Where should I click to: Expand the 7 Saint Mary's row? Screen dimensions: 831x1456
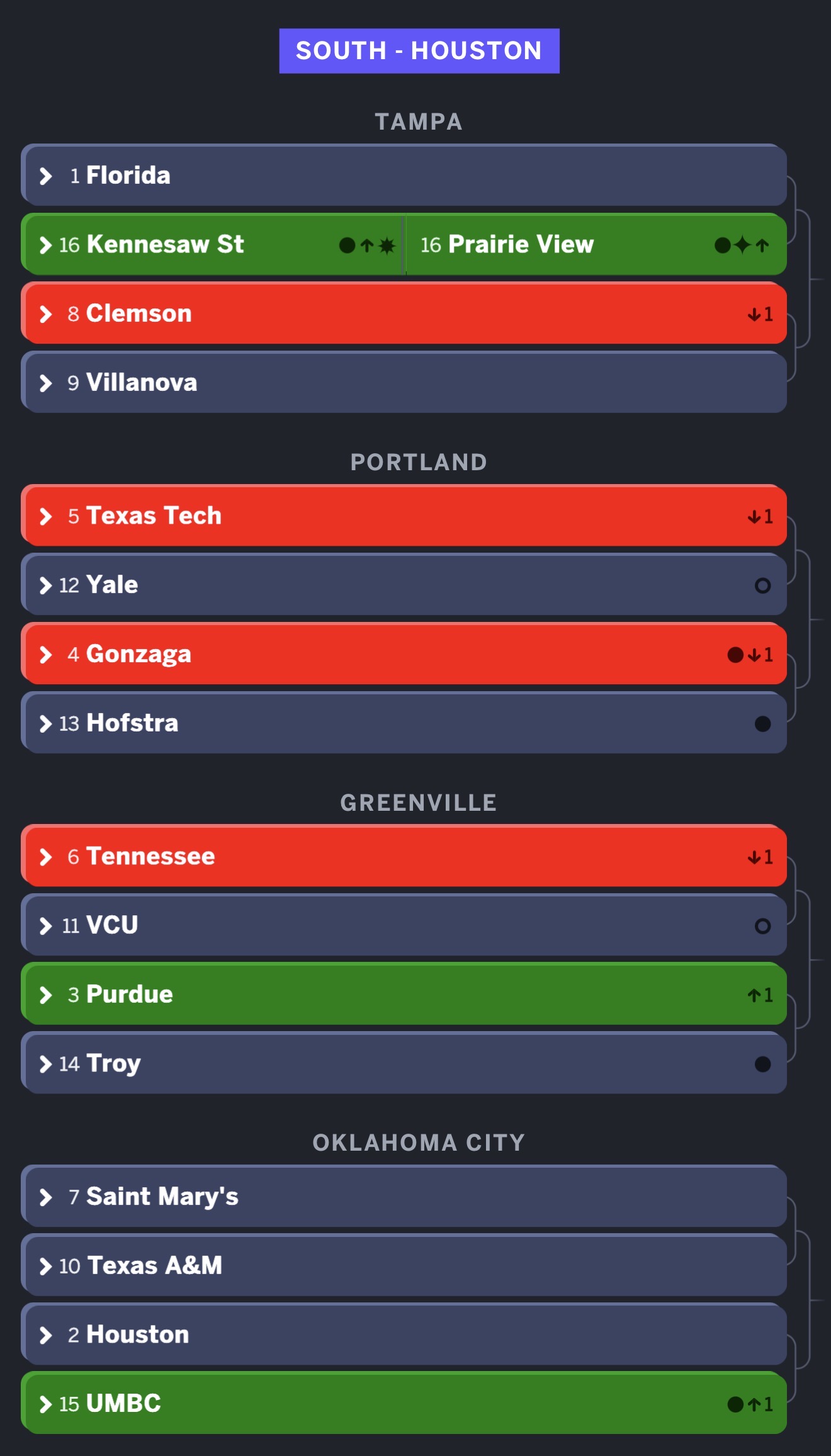pyautogui.click(x=45, y=1197)
